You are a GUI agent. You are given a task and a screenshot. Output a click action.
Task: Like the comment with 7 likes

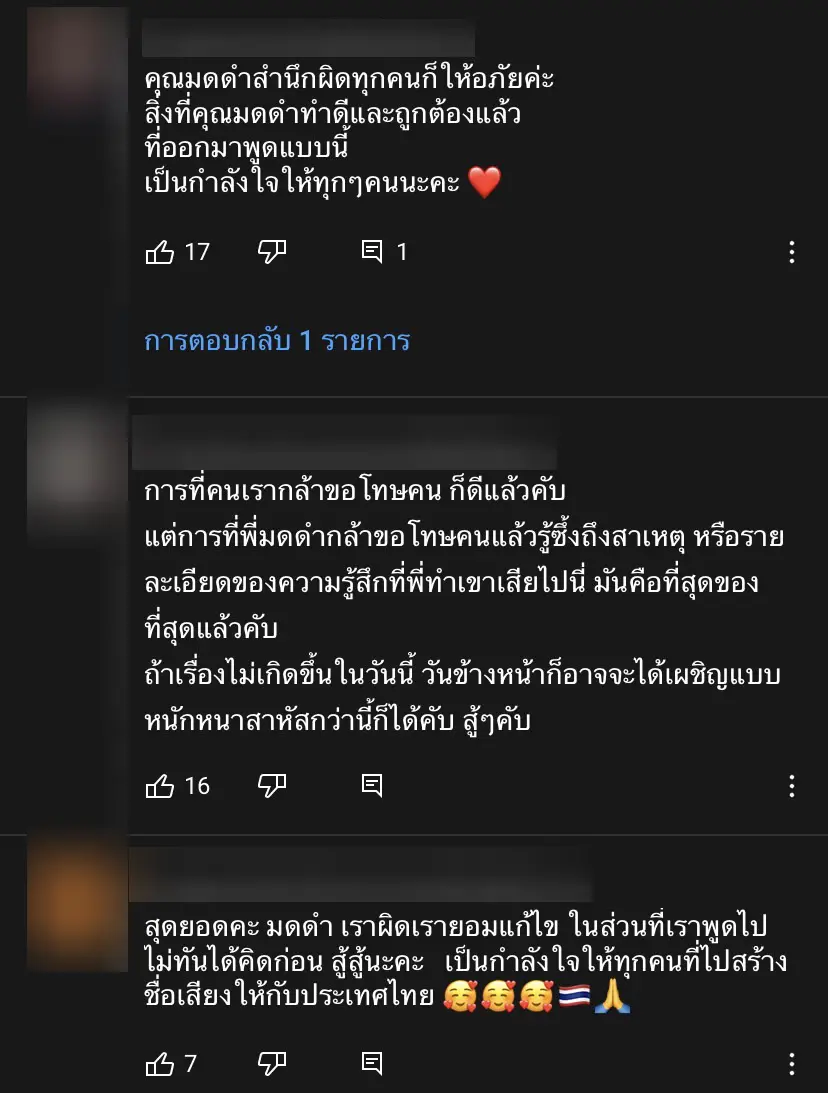pyautogui.click(x=160, y=1063)
